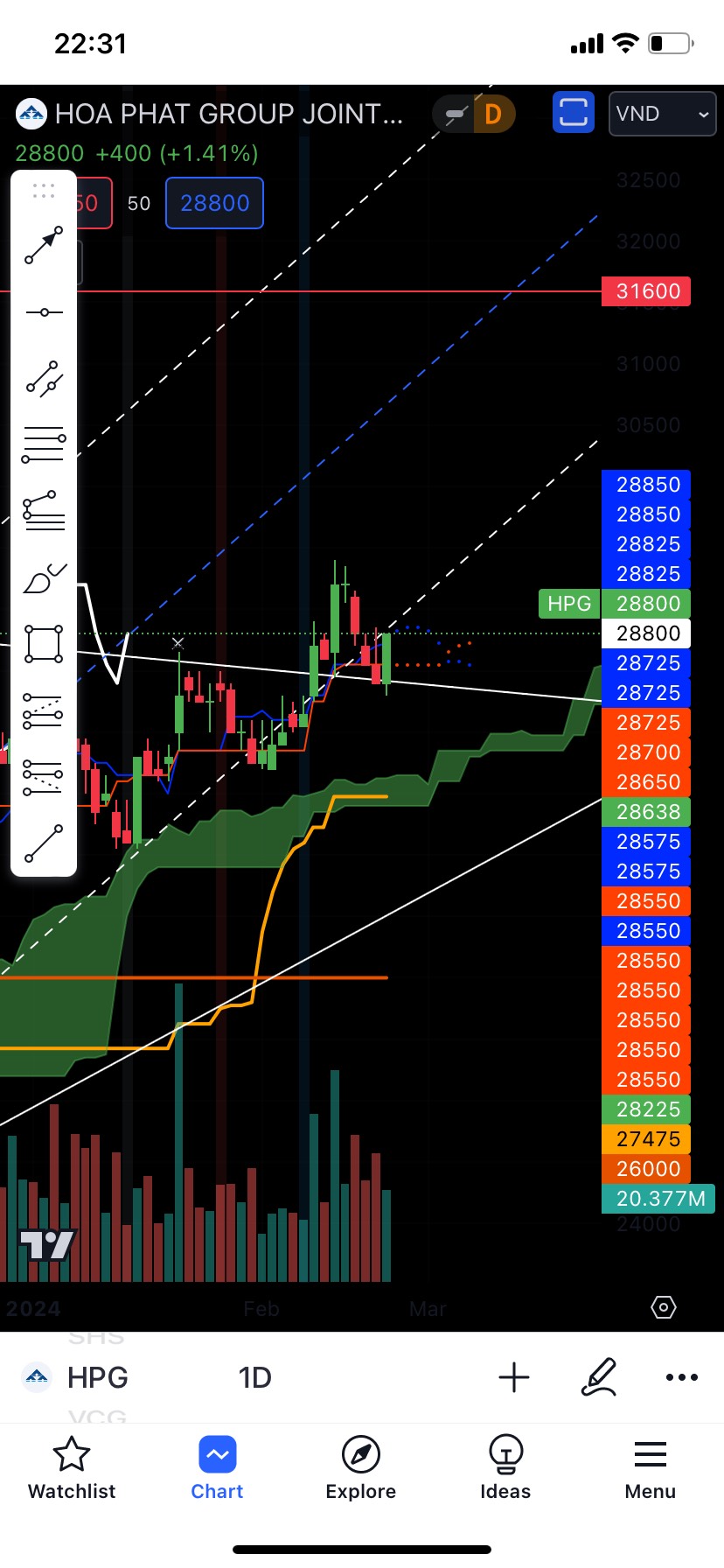Viewport: 724px width, 1568px height.
Task: Open chart settings hexagon icon
Action: pyautogui.click(x=664, y=1307)
